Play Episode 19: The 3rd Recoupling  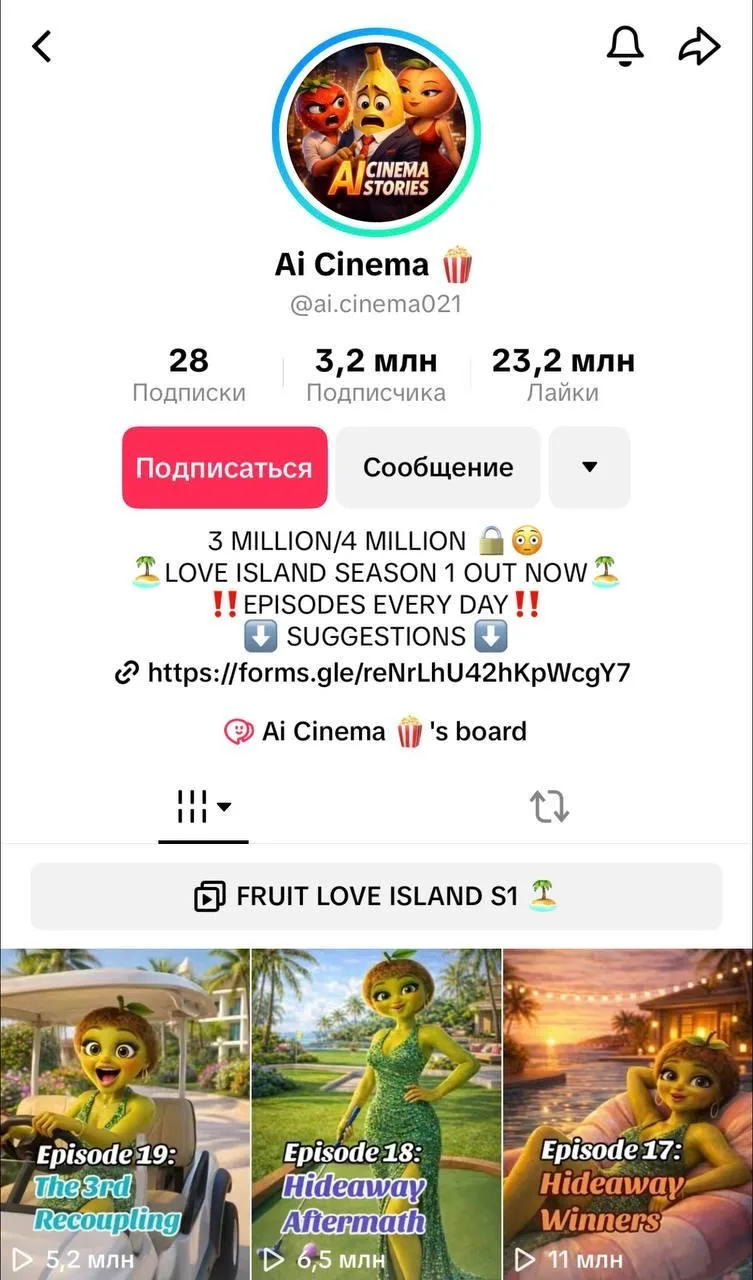[x=125, y=1110]
